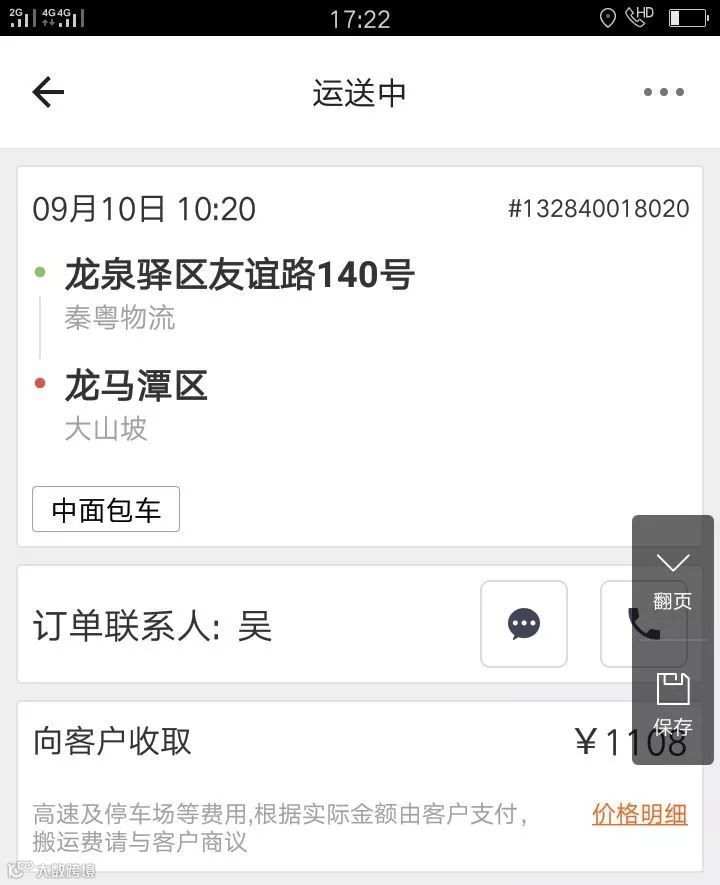
Task: Open the three-dot overflow menu
Action: pos(663,91)
